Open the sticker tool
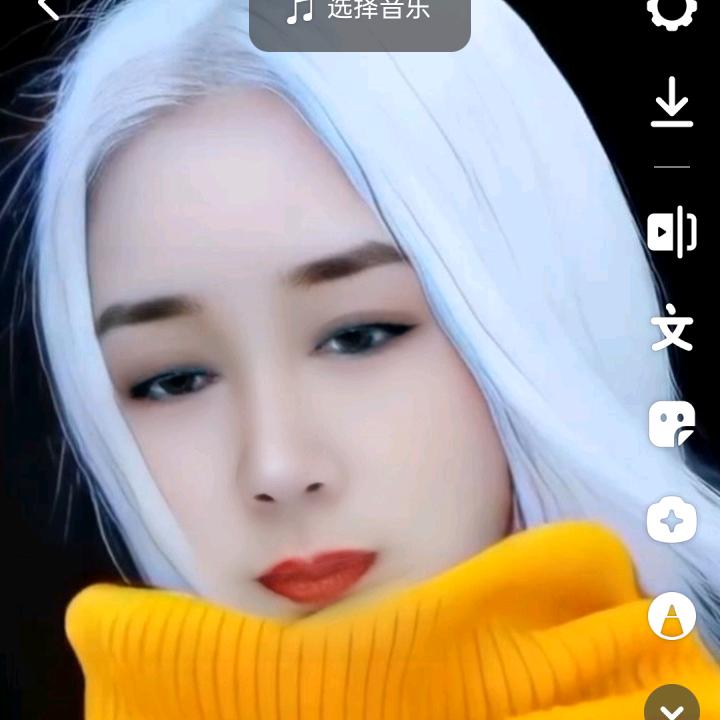Image resolution: width=720 pixels, height=720 pixels. (671, 424)
